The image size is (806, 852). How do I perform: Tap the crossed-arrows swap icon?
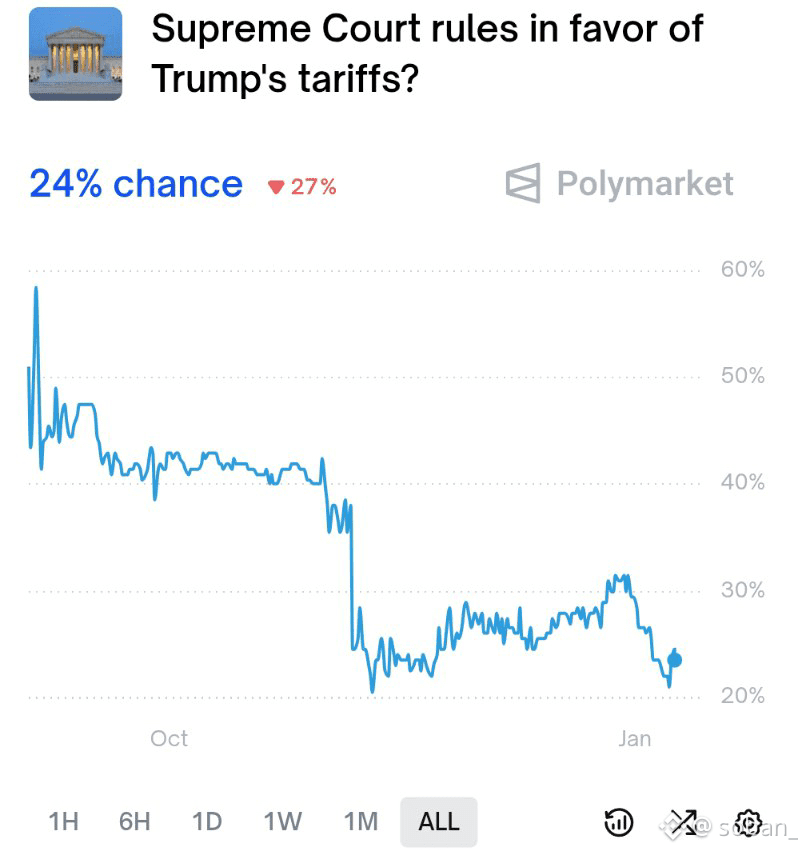[683, 823]
